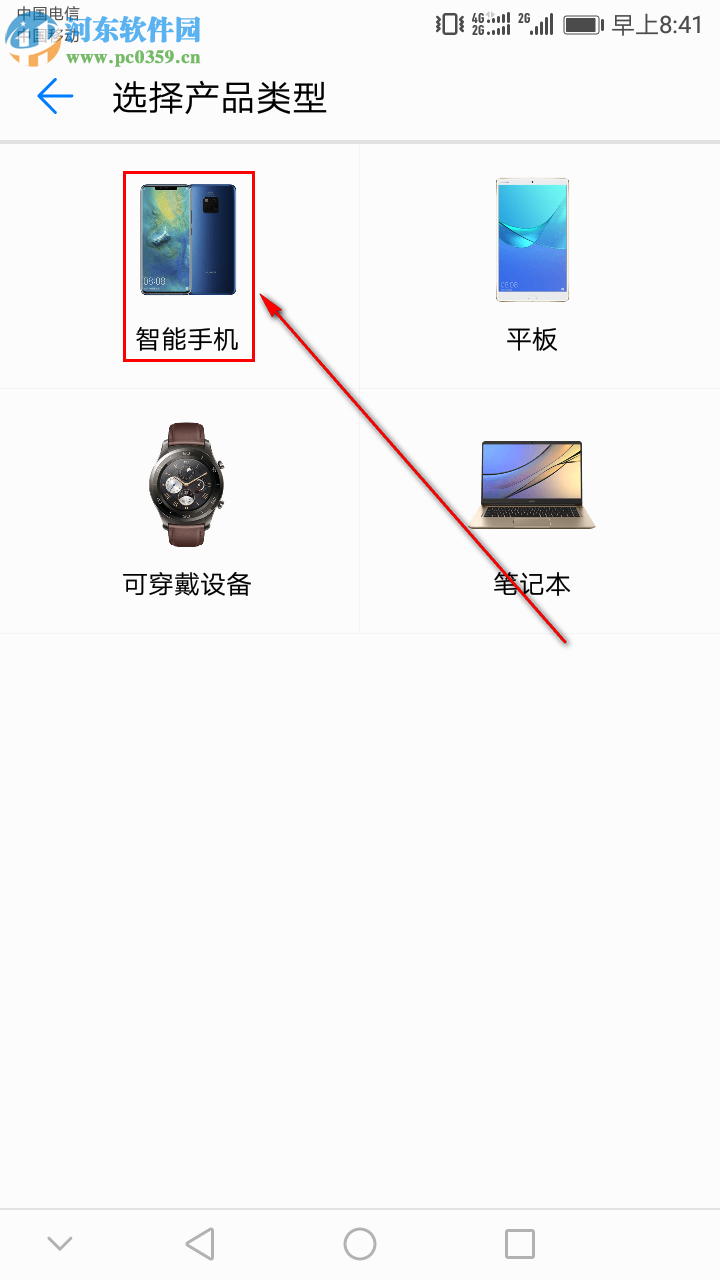Tap the blue back arrow icon
Image resolution: width=720 pixels, height=1280 pixels.
tap(55, 97)
